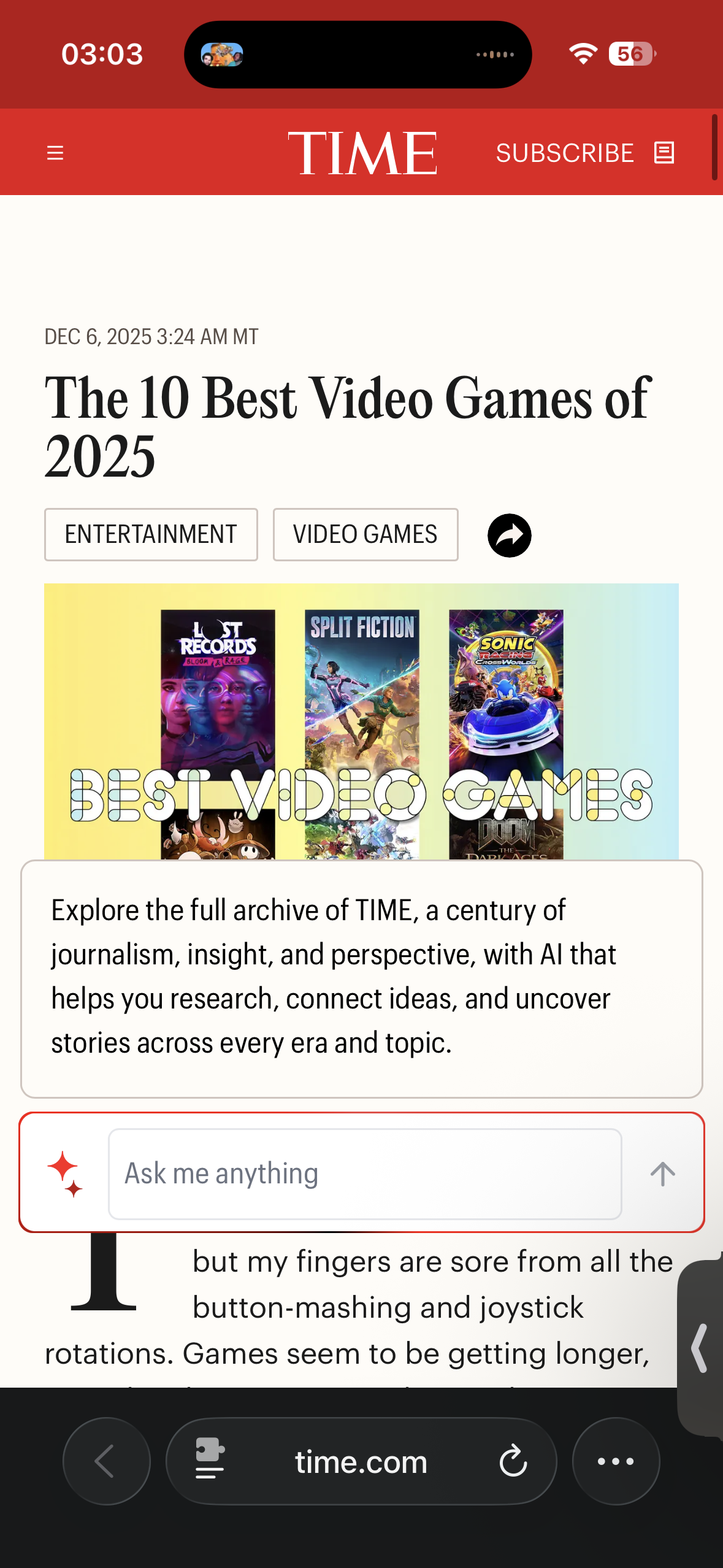Go back using the back arrow
This screenshot has height=1568, width=723.
pyautogui.click(x=107, y=1461)
